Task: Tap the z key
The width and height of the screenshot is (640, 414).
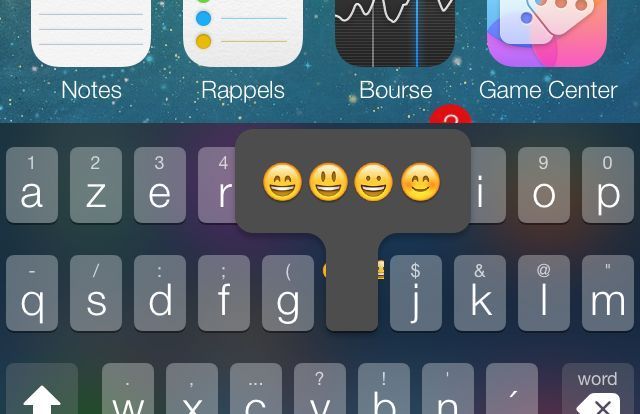Action: pyautogui.click(x=96, y=185)
